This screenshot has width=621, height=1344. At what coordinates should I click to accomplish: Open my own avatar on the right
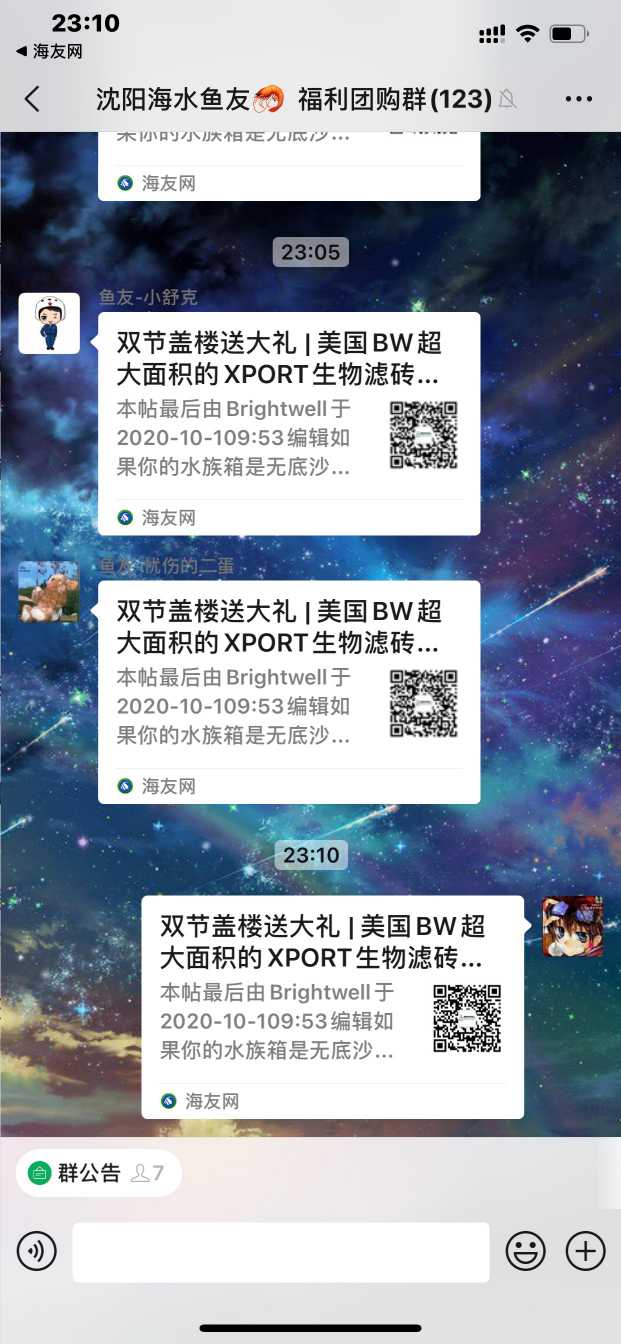(x=572, y=926)
